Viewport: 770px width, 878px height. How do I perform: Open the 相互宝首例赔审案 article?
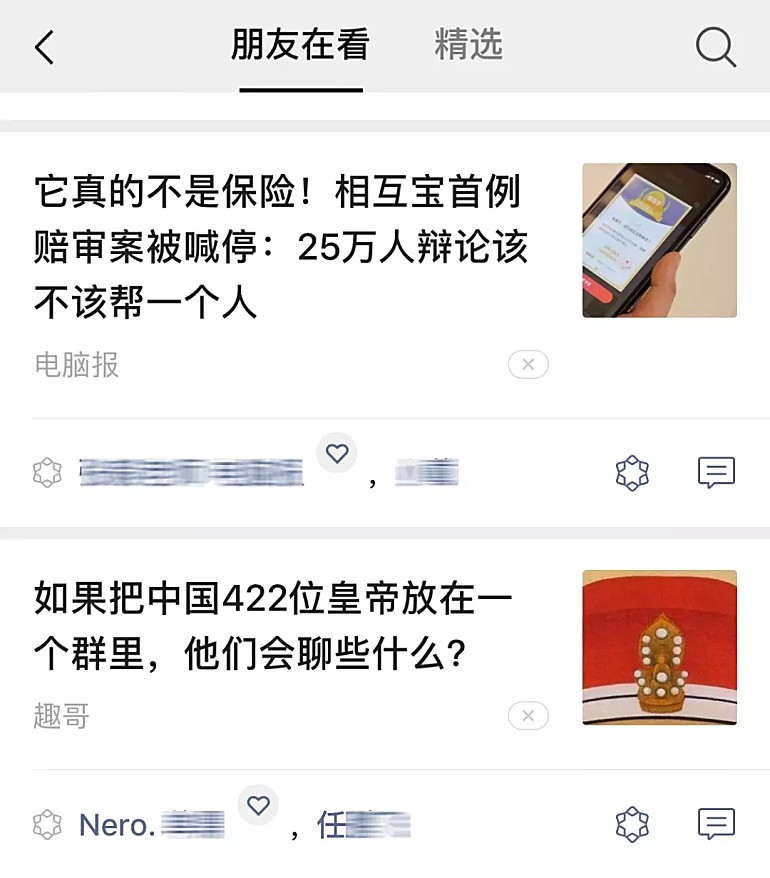tap(280, 247)
